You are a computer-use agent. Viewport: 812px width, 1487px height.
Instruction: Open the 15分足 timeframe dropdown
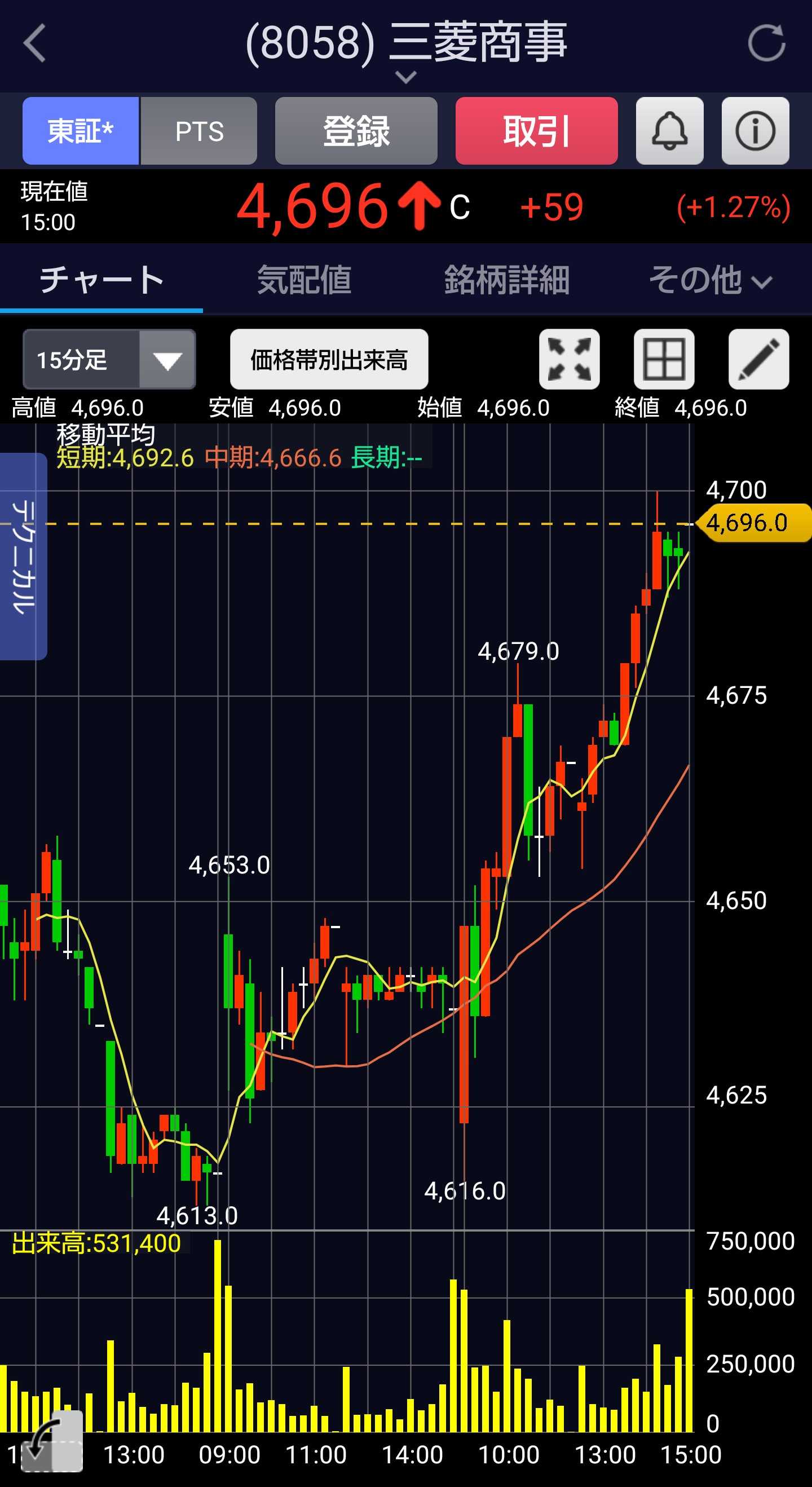pyautogui.click(x=109, y=360)
